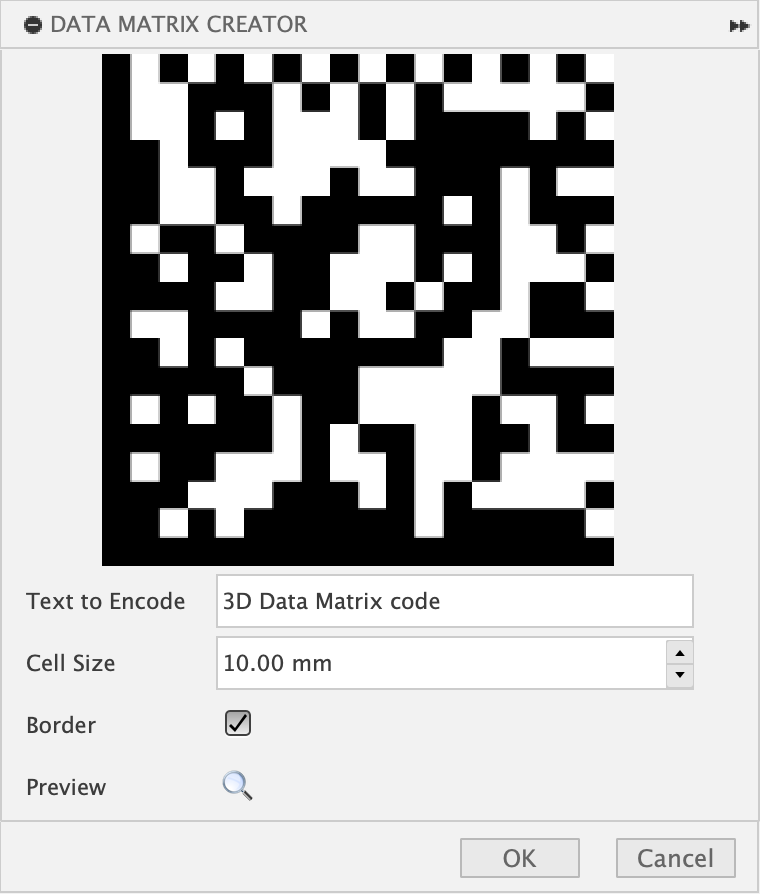The width and height of the screenshot is (760, 894).
Task: Focus the Text to Encode field
Action: click(454, 601)
